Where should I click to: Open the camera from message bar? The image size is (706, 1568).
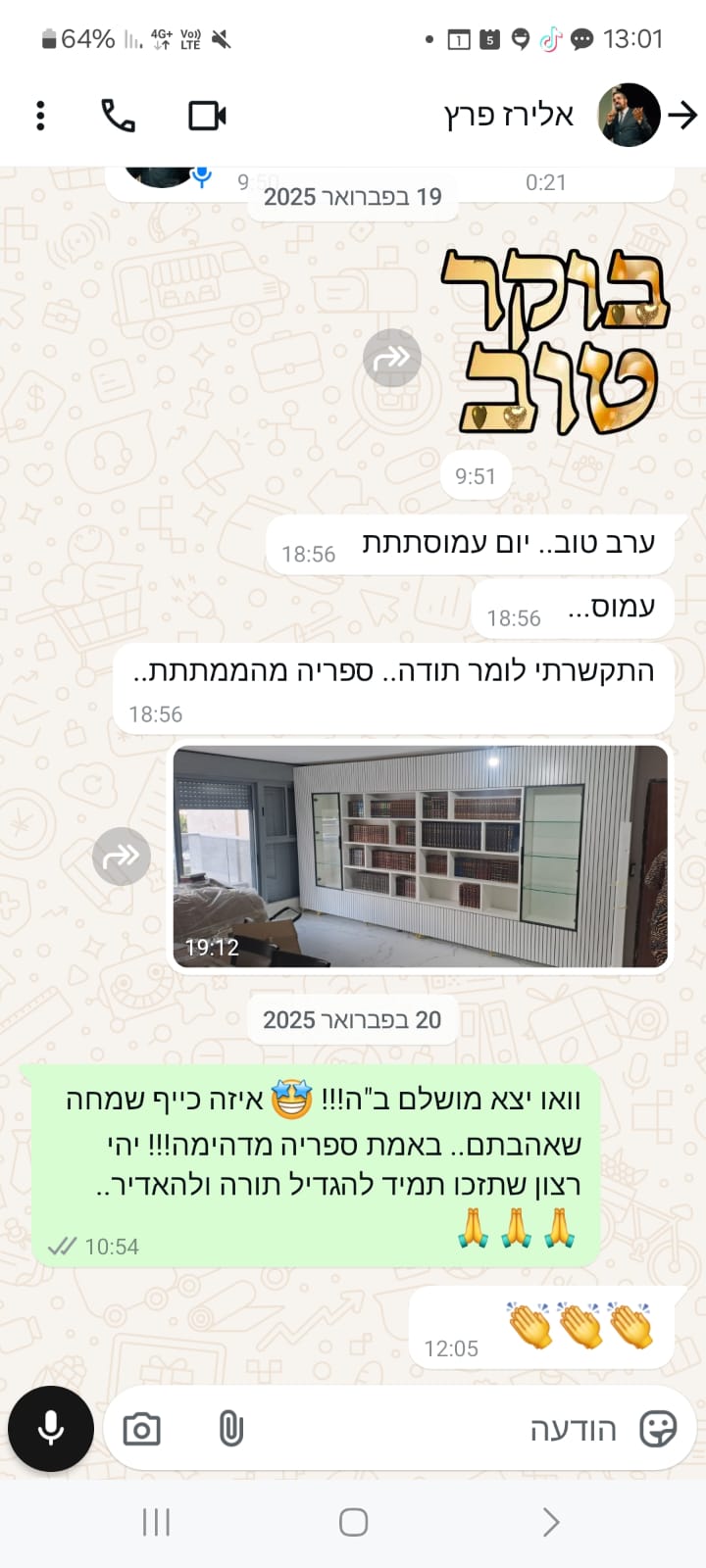[142, 1429]
